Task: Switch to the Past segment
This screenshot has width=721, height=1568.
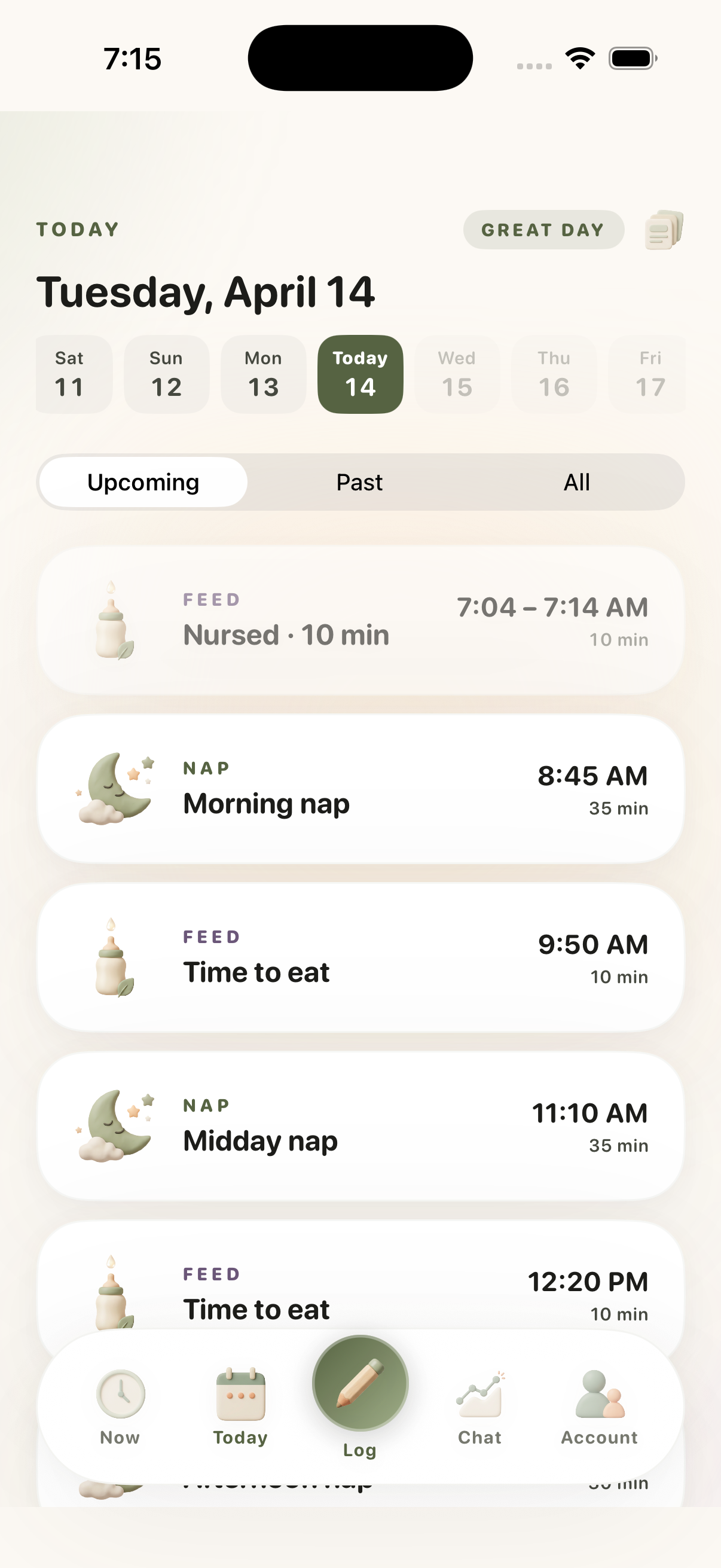Action: click(359, 482)
